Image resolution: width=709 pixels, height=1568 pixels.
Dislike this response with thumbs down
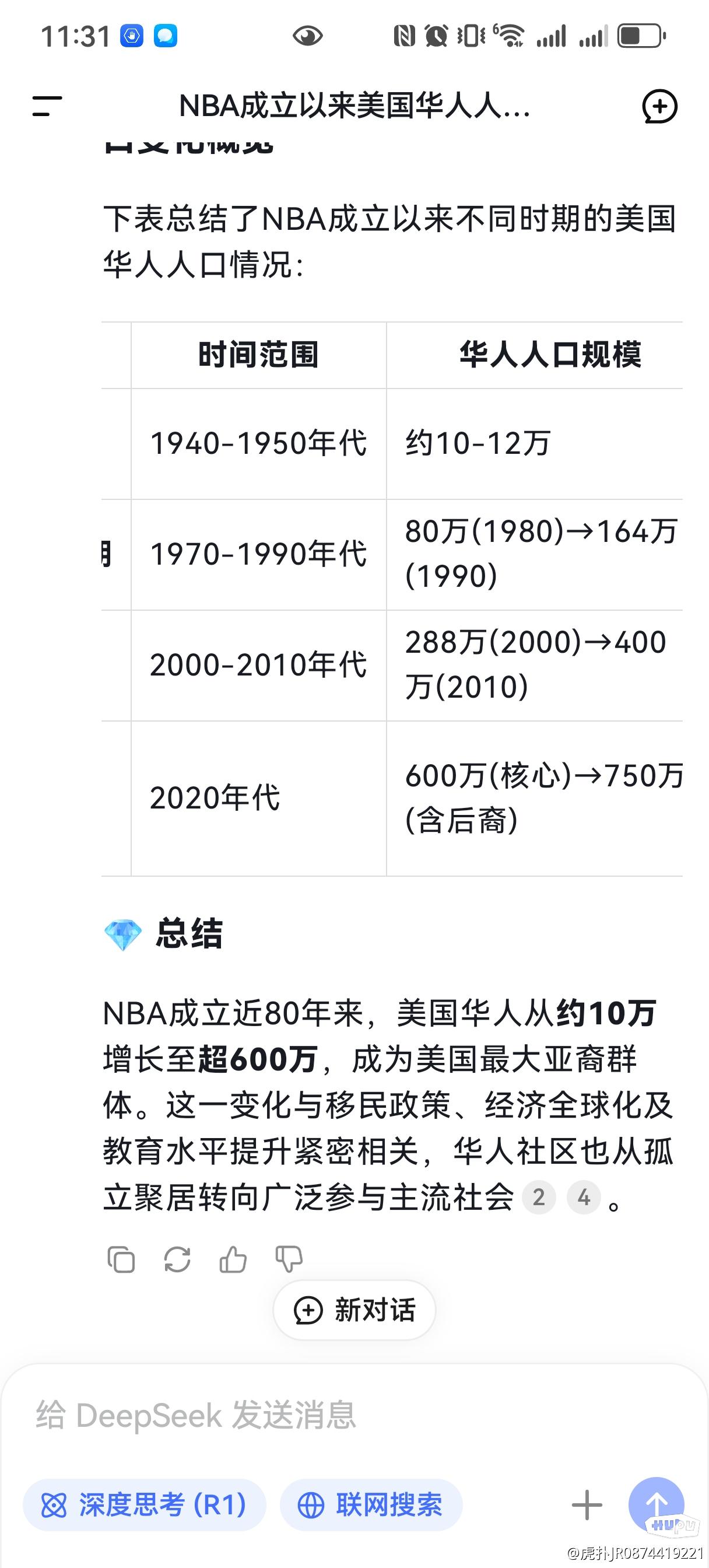click(x=289, y=1259)
